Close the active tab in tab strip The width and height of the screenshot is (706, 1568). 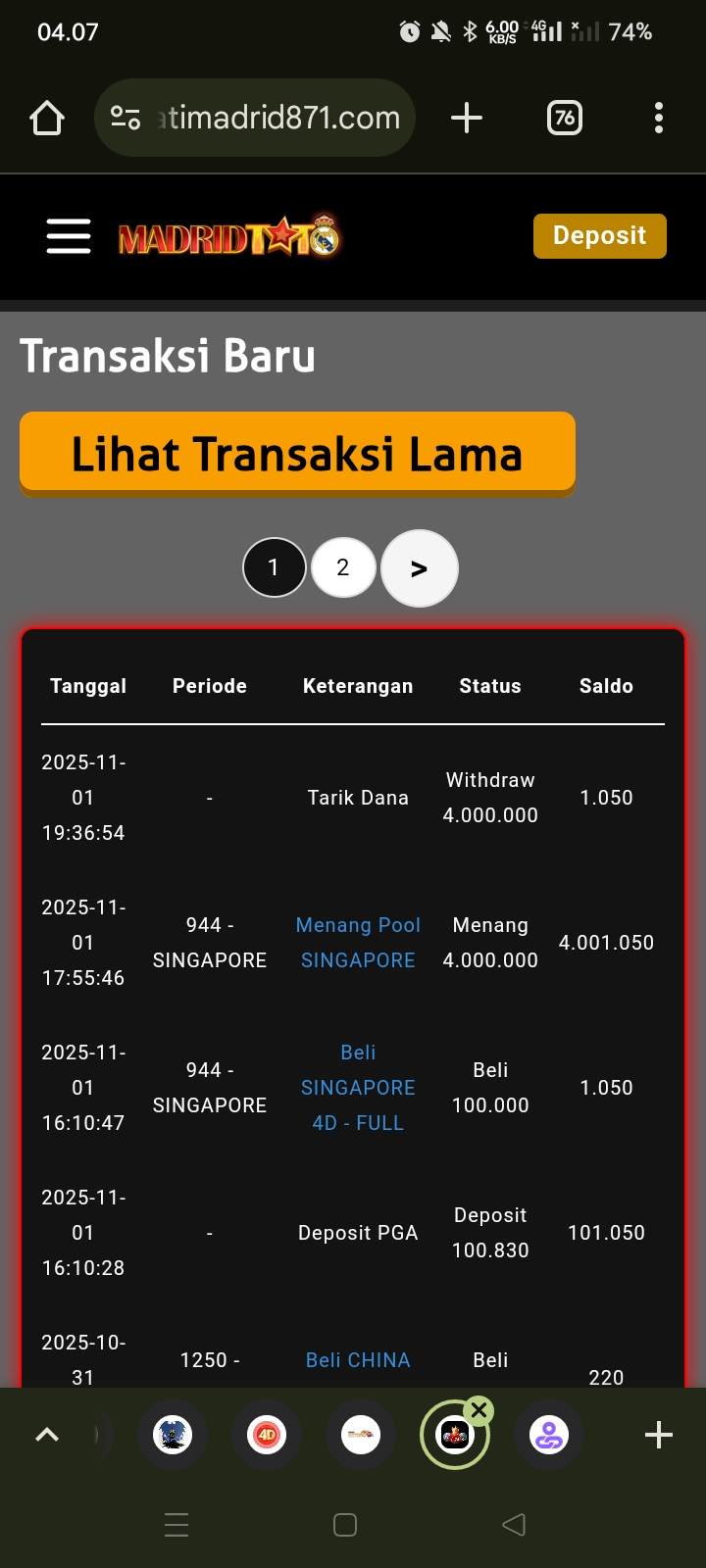point(479,1410)
